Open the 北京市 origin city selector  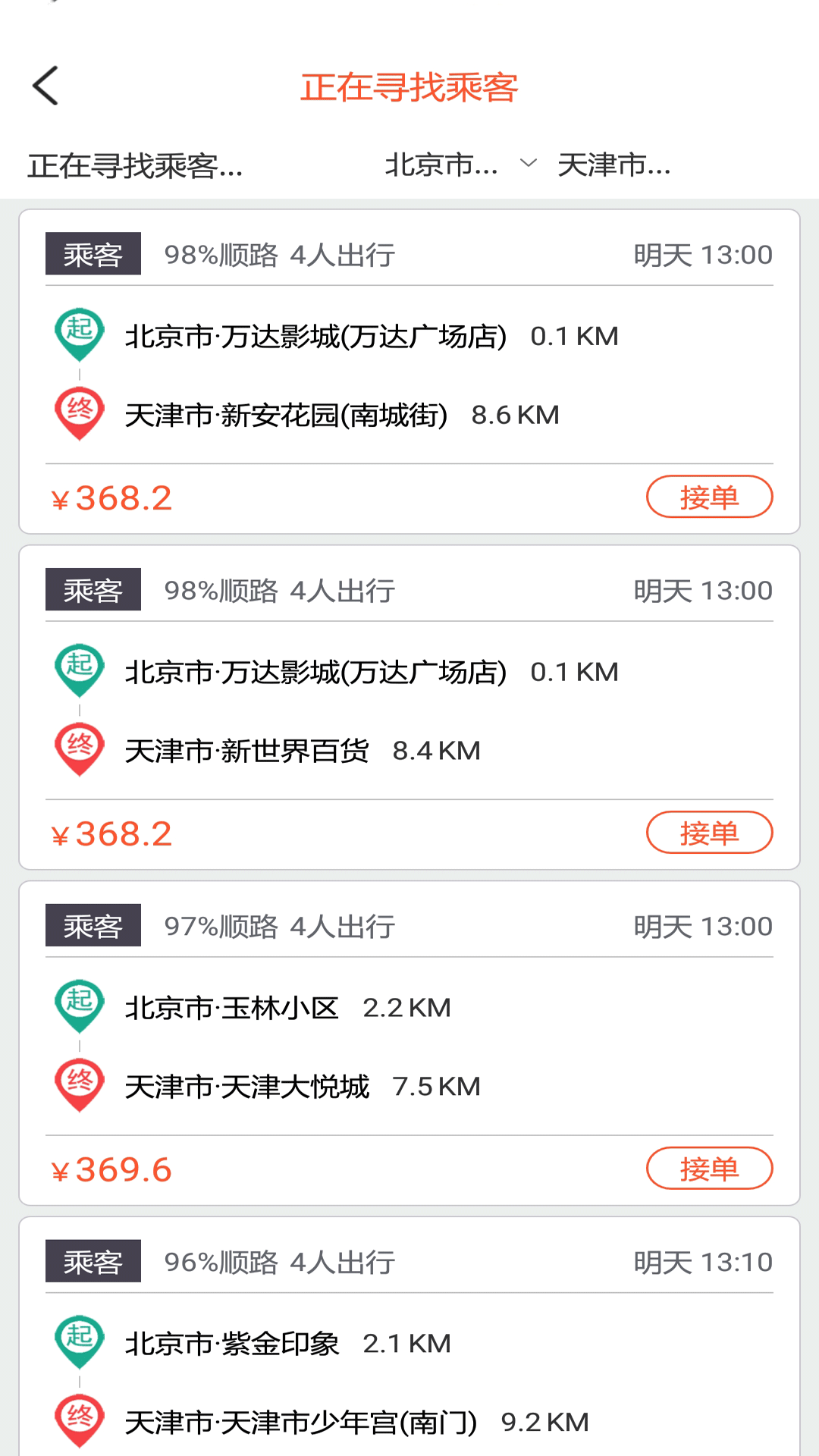tap(441, 164)
